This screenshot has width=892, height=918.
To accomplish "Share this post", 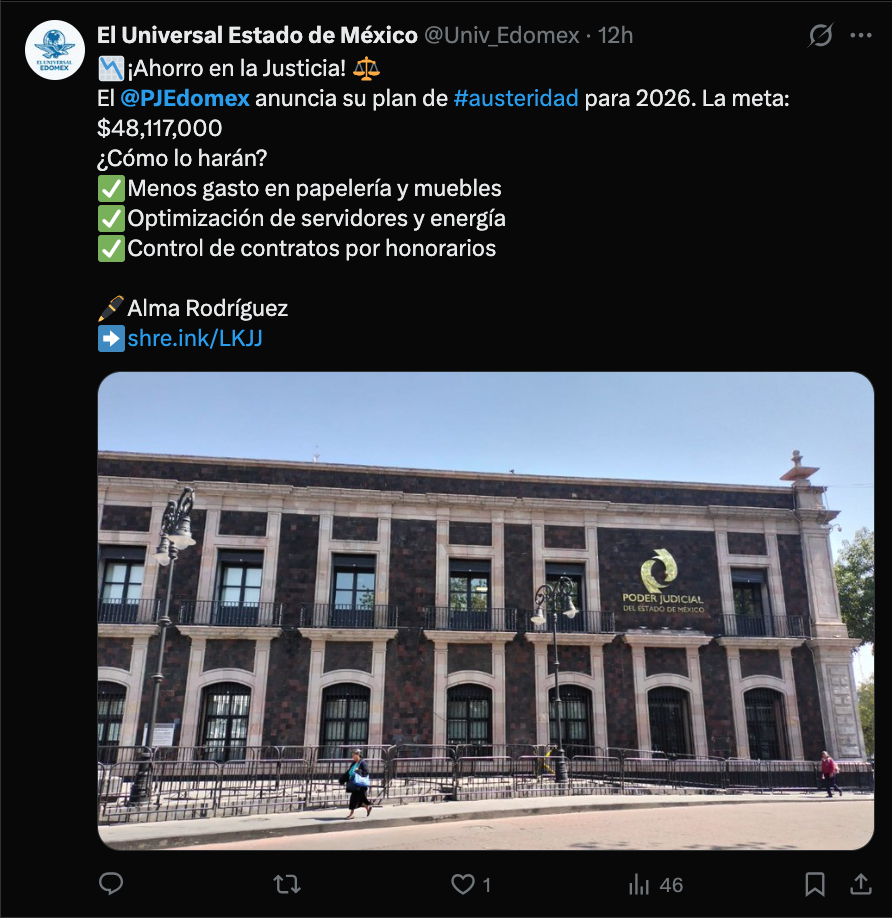I will point(860,884).
